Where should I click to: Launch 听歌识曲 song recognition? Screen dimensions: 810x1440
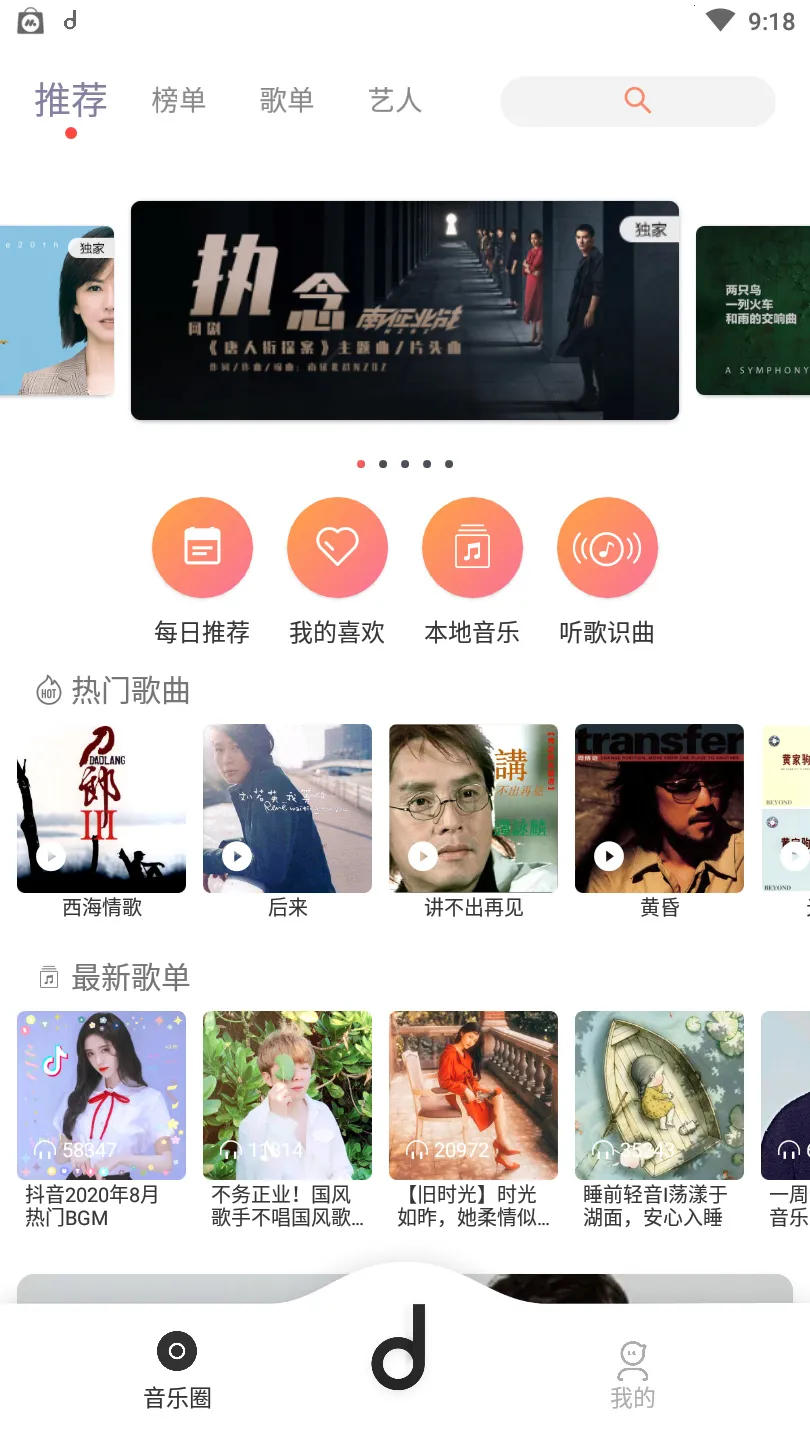click(x=607, y=548)
